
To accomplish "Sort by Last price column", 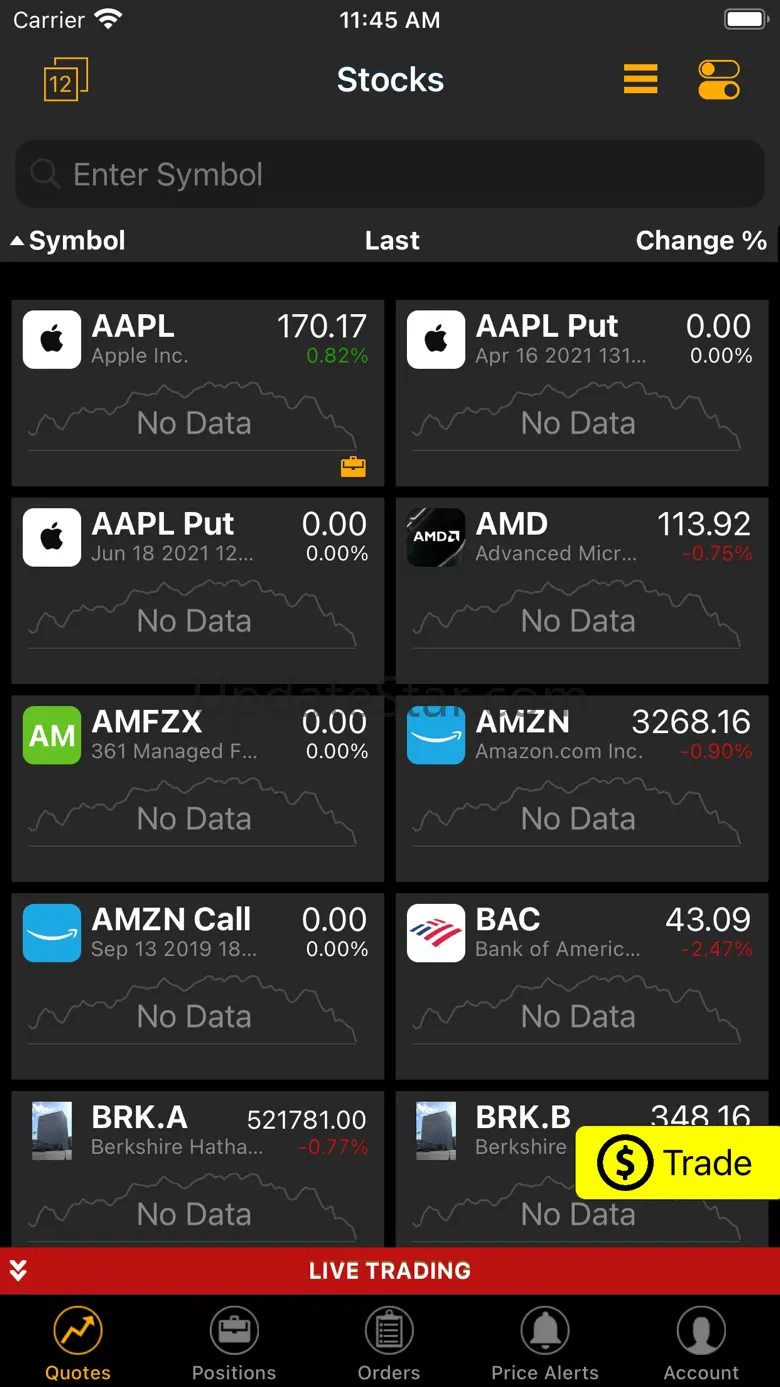I will (392, 241).
